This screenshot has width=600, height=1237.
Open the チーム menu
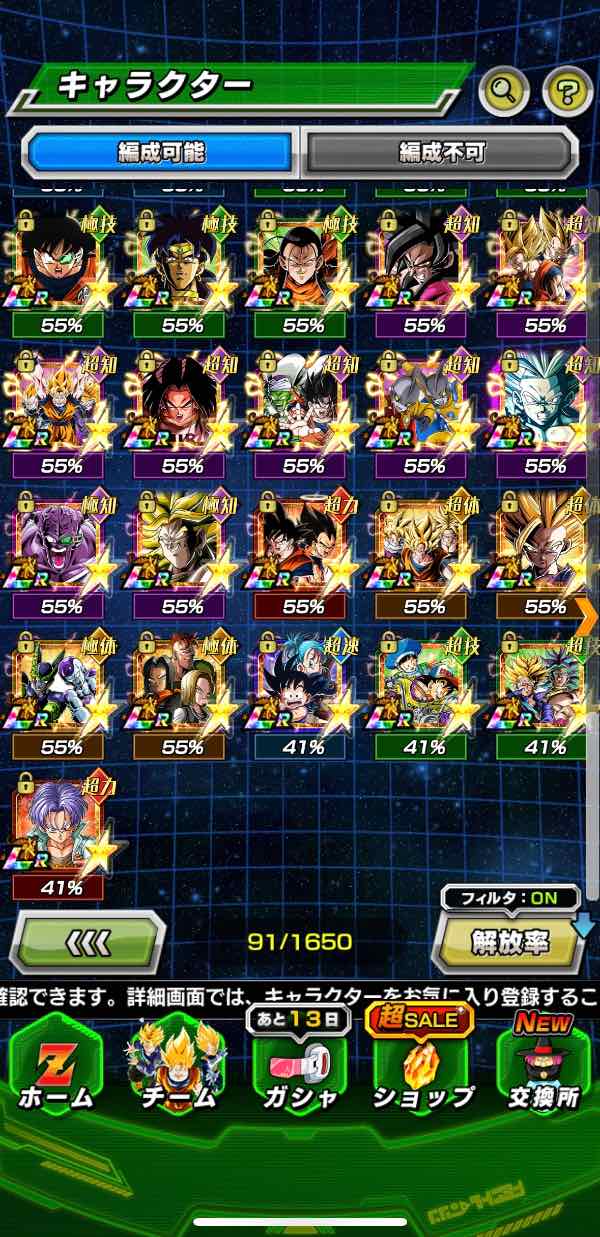click(x=177, y=1070)
